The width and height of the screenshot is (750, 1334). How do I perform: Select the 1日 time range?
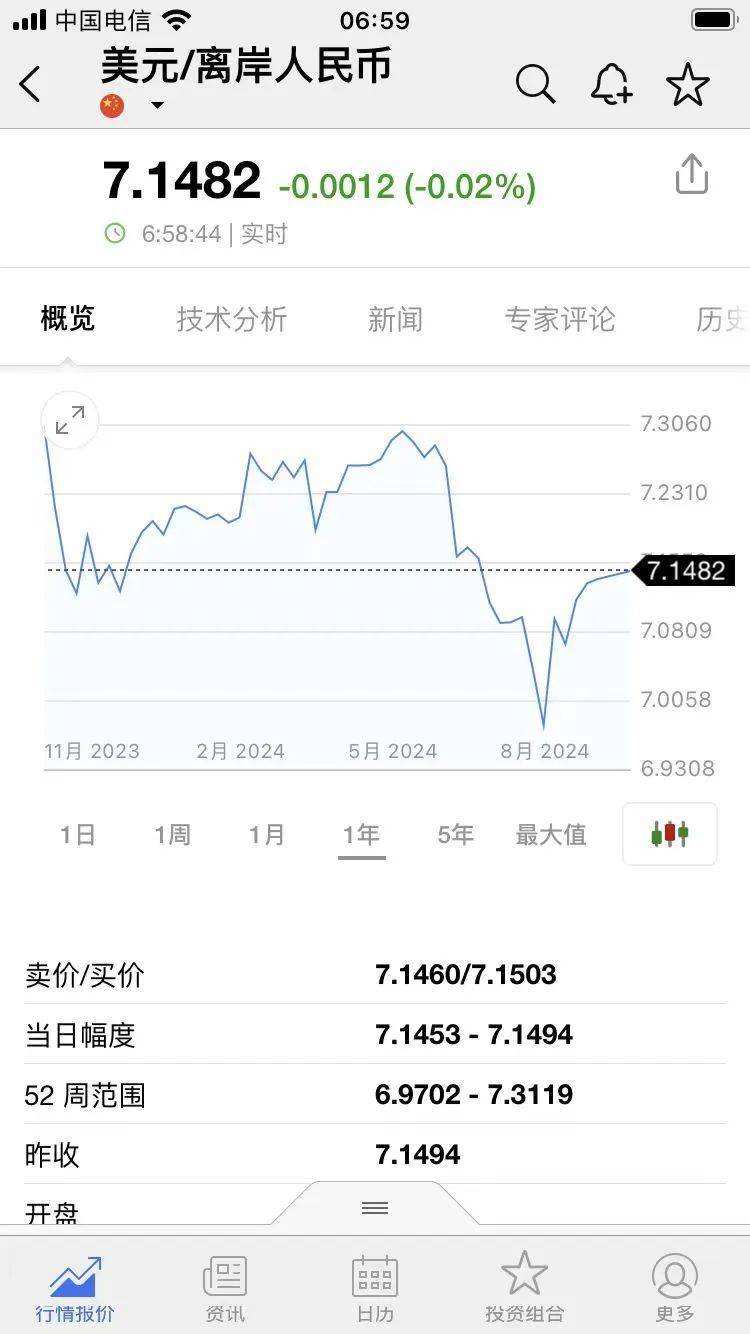[x=77, y=834]
